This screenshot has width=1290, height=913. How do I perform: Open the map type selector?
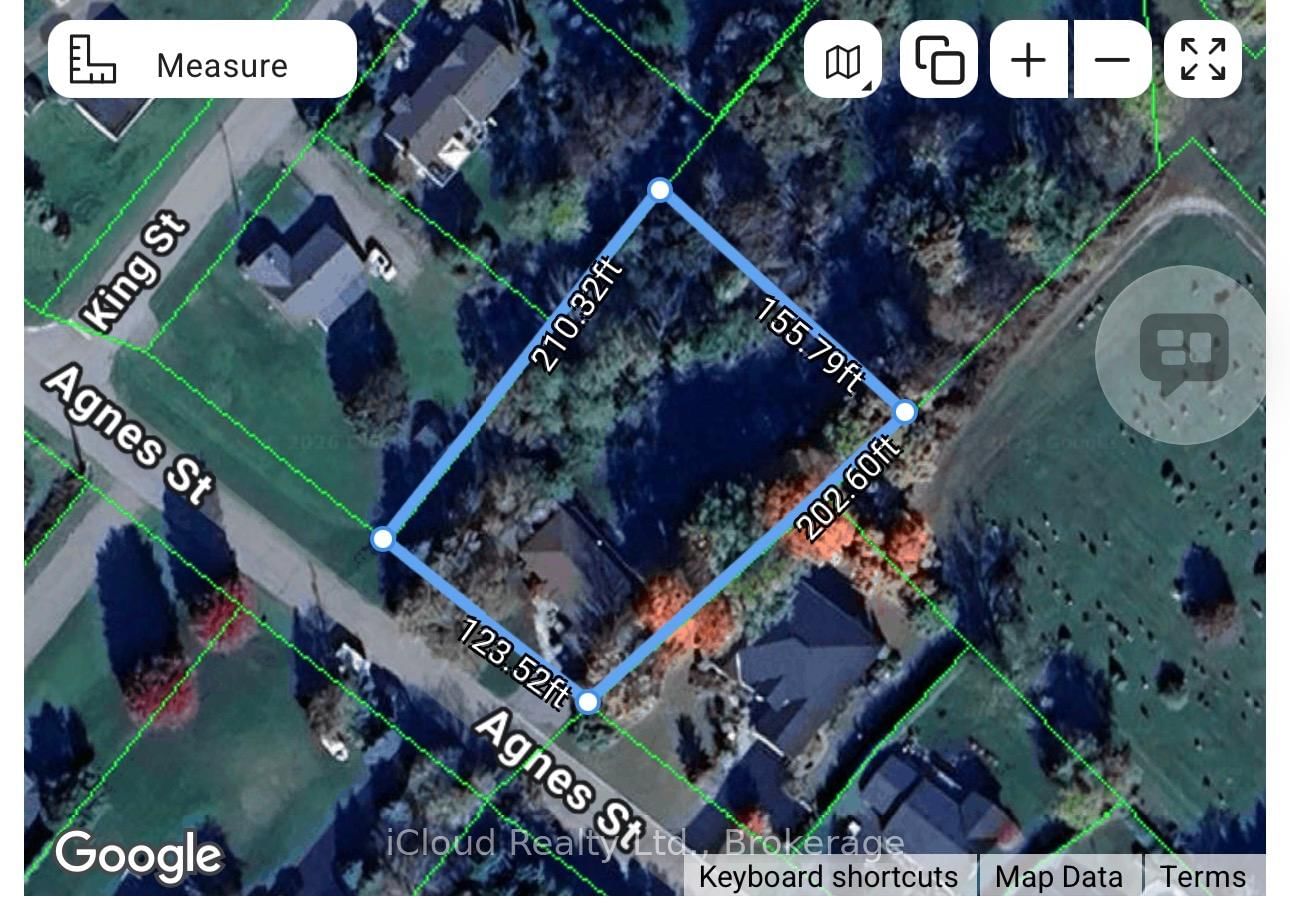tap(843, 60)
